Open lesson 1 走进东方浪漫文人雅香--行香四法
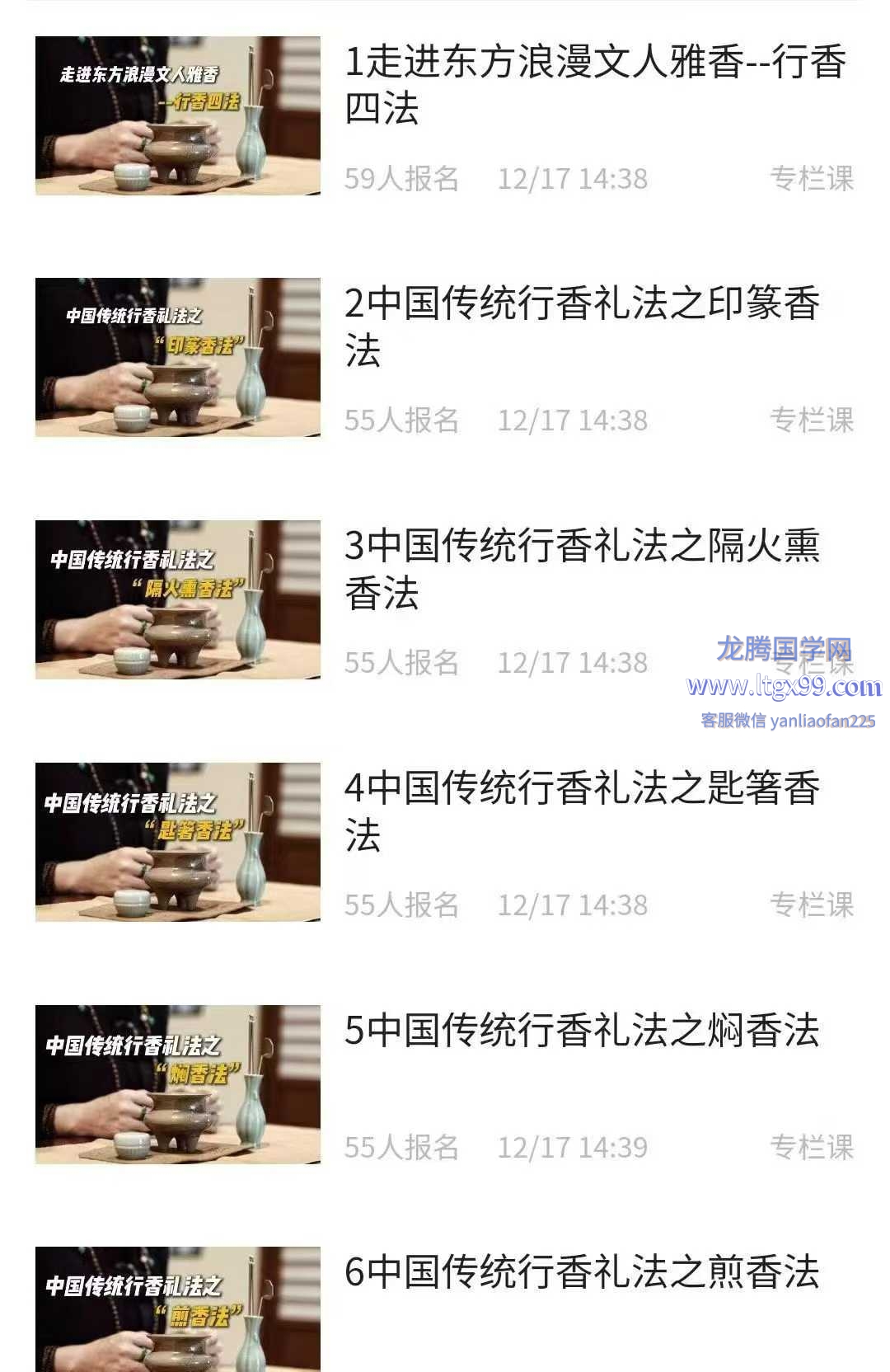 pos(593,84)
